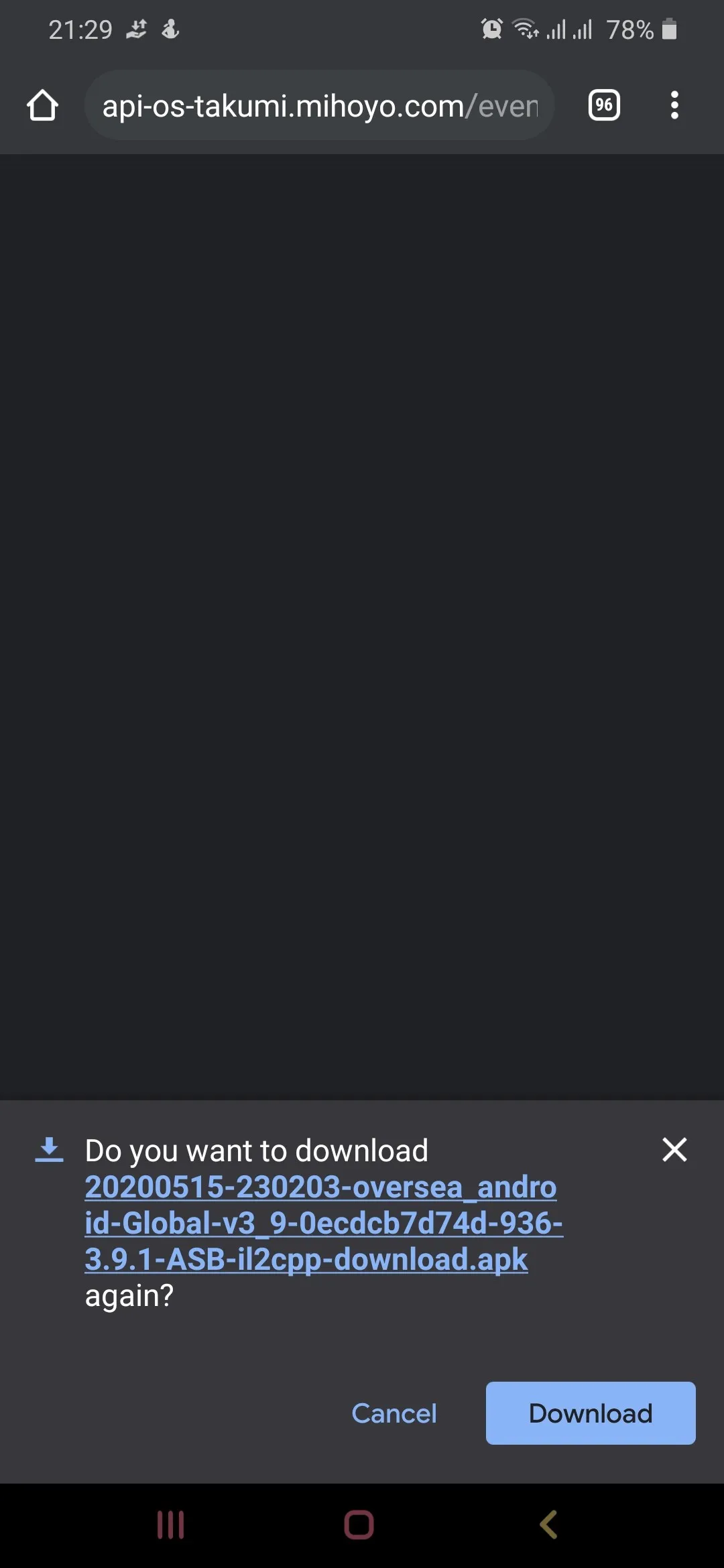Screen dimensions: 724x1568
Task: Confirm with the Download button
Action: click(590, 1413)
